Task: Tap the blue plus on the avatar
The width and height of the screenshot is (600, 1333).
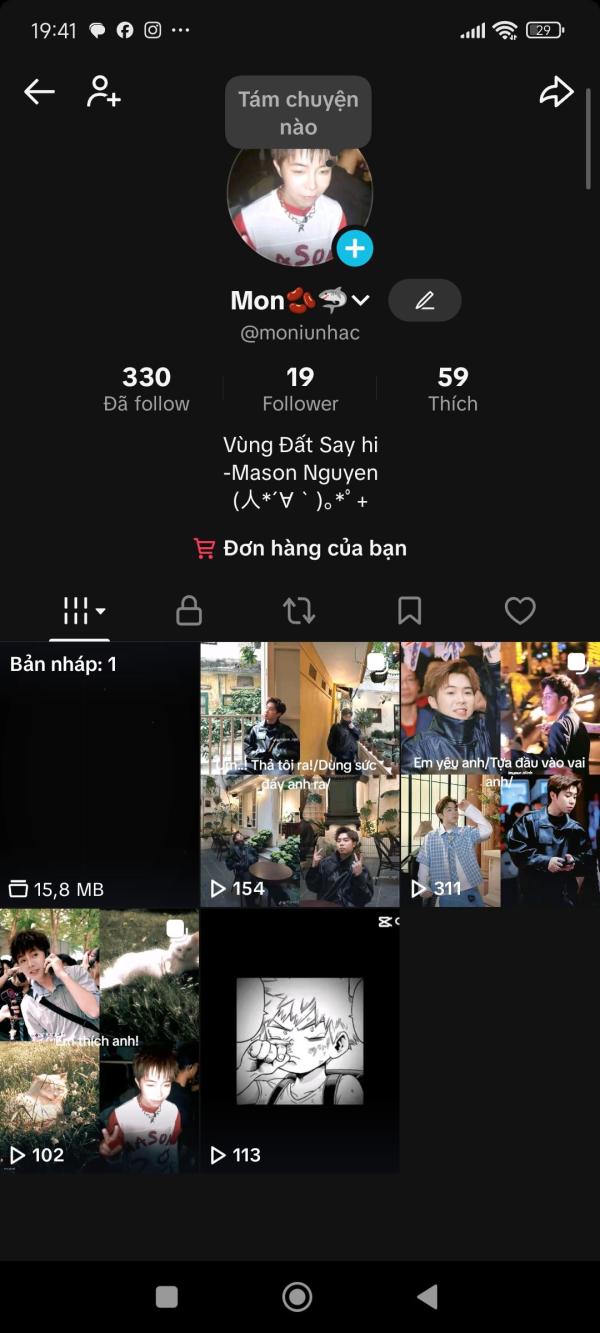Action: pos(354,248)
